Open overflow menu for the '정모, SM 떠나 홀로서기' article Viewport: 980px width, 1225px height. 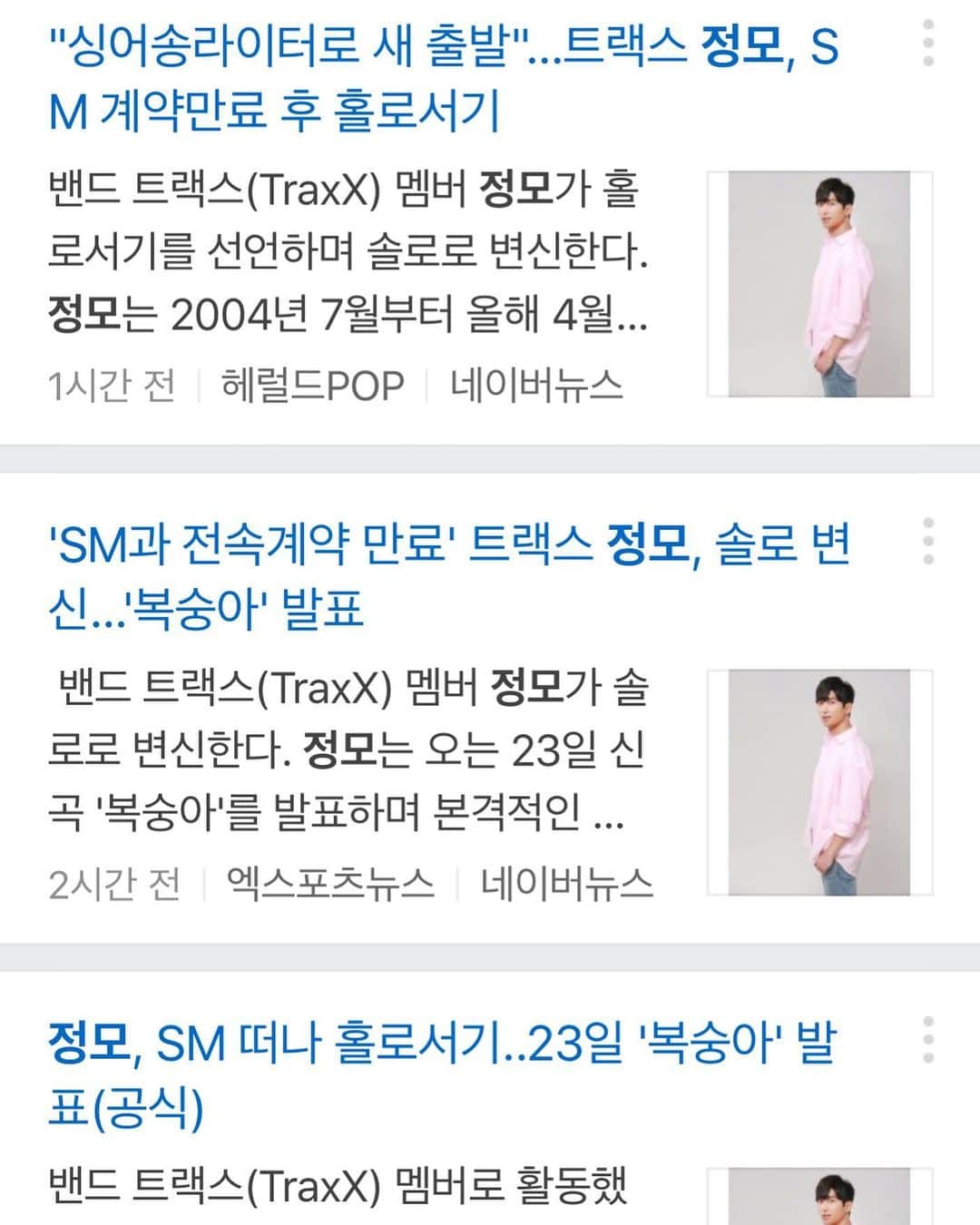[x=927, y=1039]
